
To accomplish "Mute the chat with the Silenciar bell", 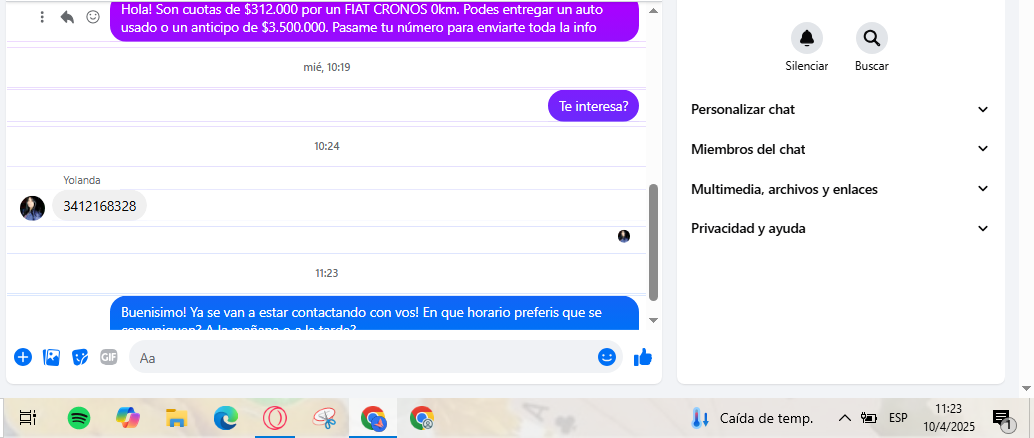I will click(806, 39).
